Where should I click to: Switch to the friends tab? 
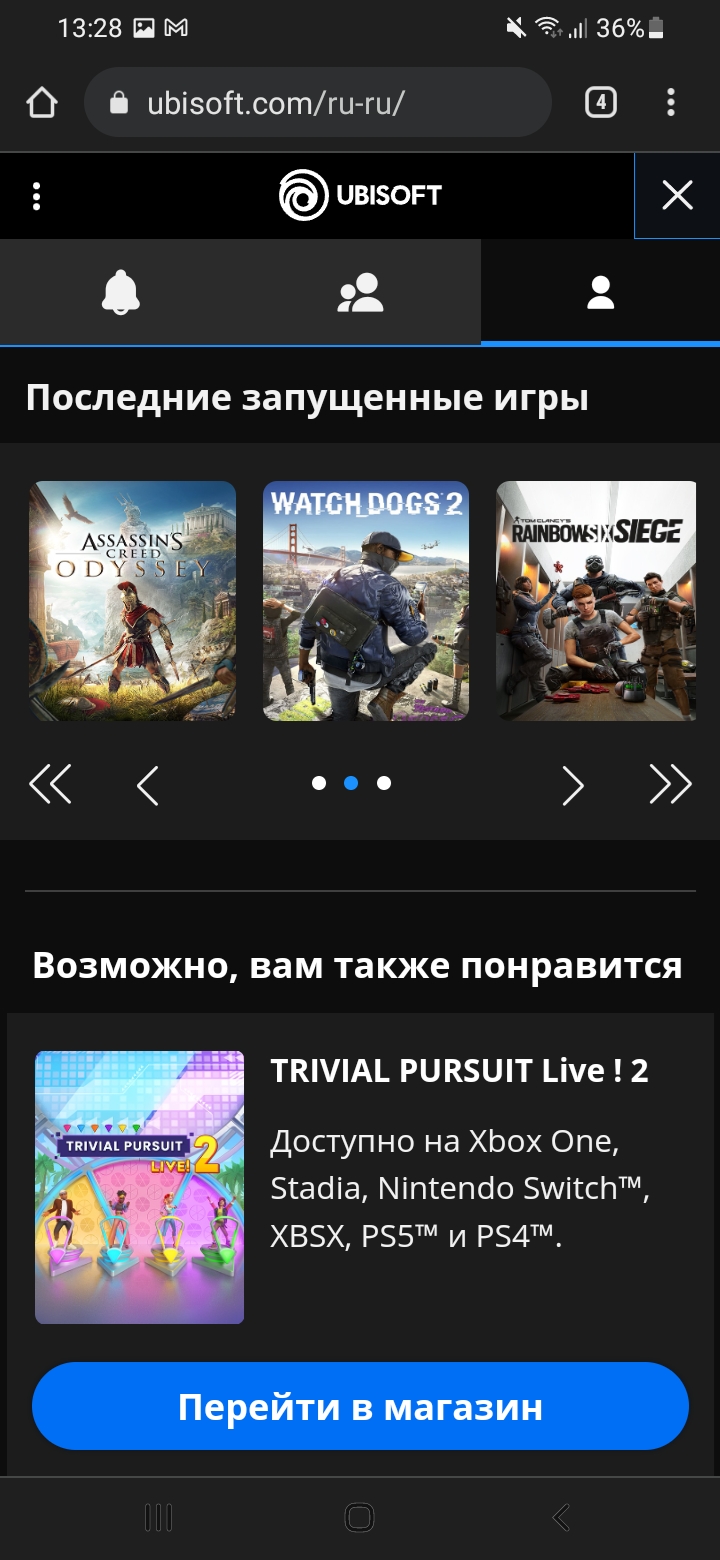click(362, 291)
